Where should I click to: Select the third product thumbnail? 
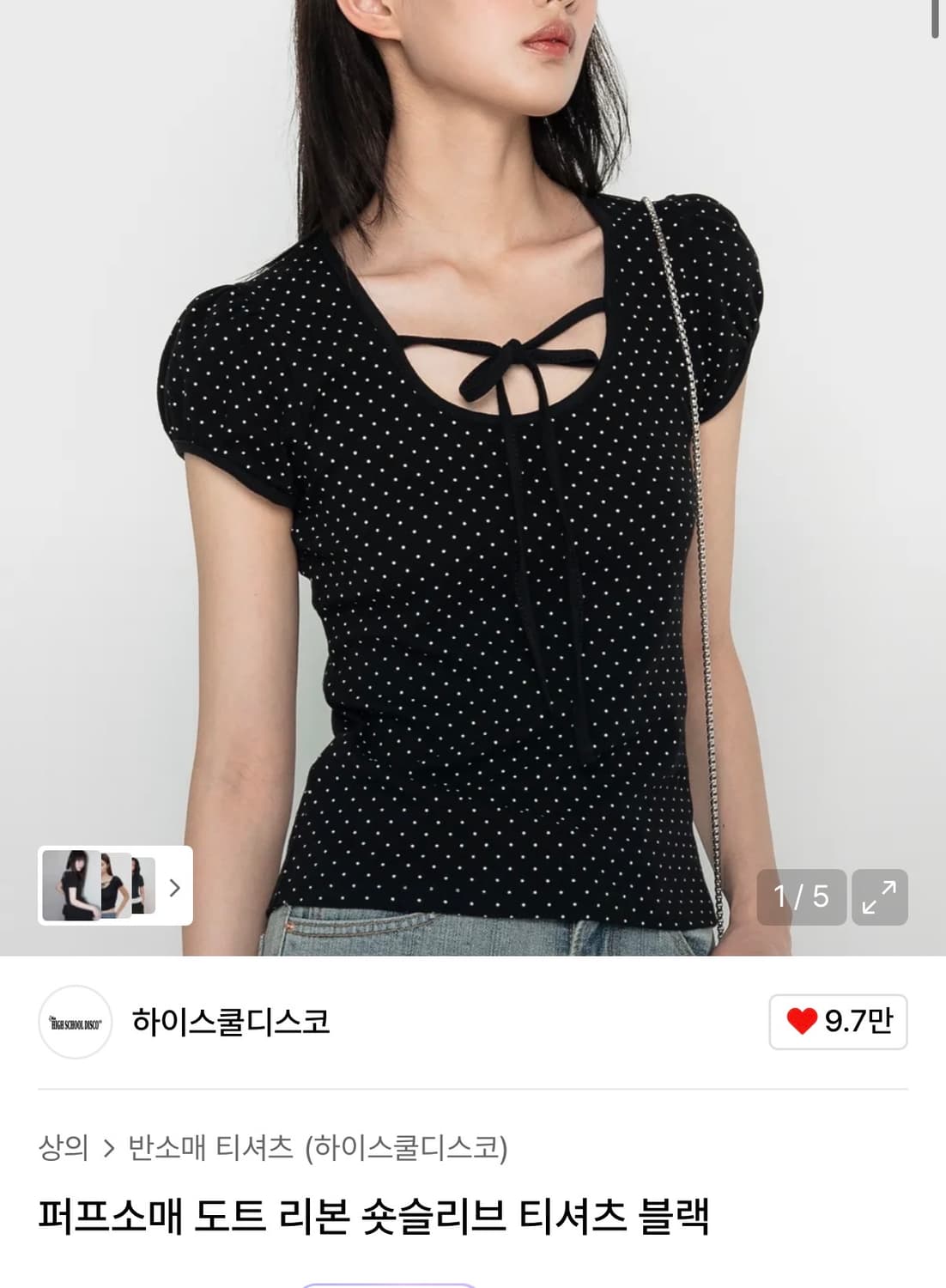pos(143,887)
